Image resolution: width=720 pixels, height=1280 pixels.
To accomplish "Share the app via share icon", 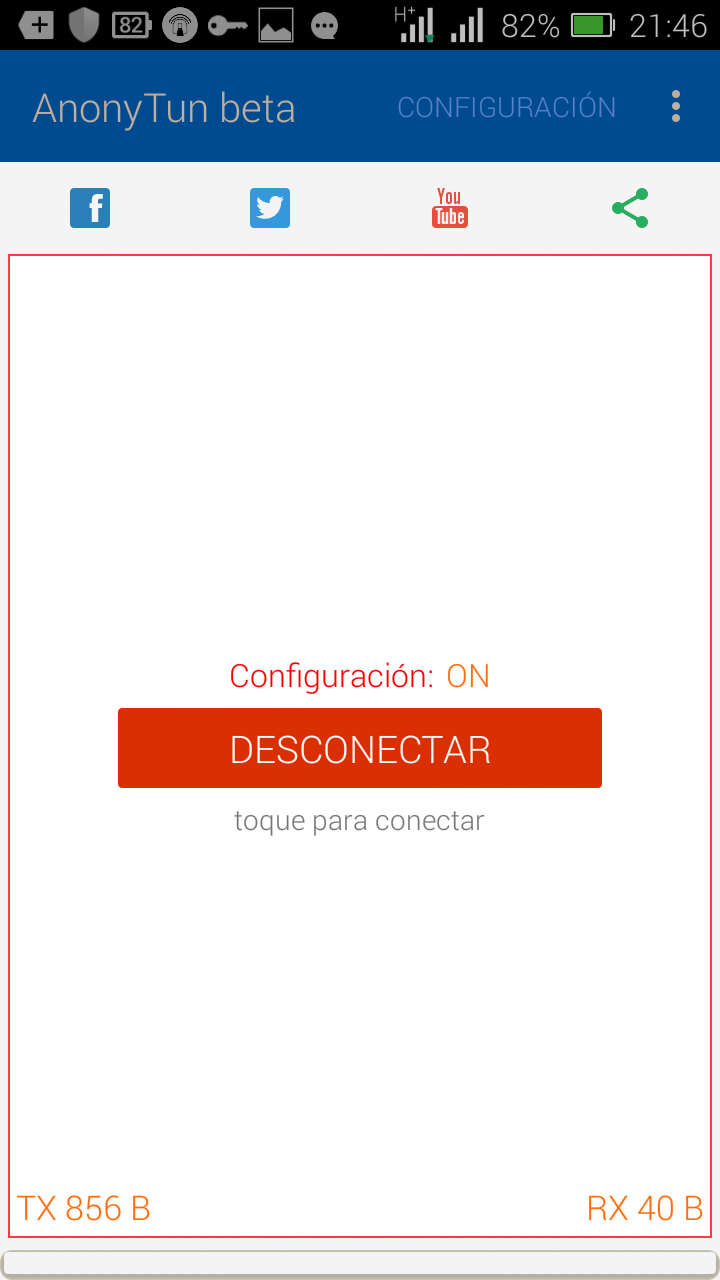I will (x=630, y=208).
